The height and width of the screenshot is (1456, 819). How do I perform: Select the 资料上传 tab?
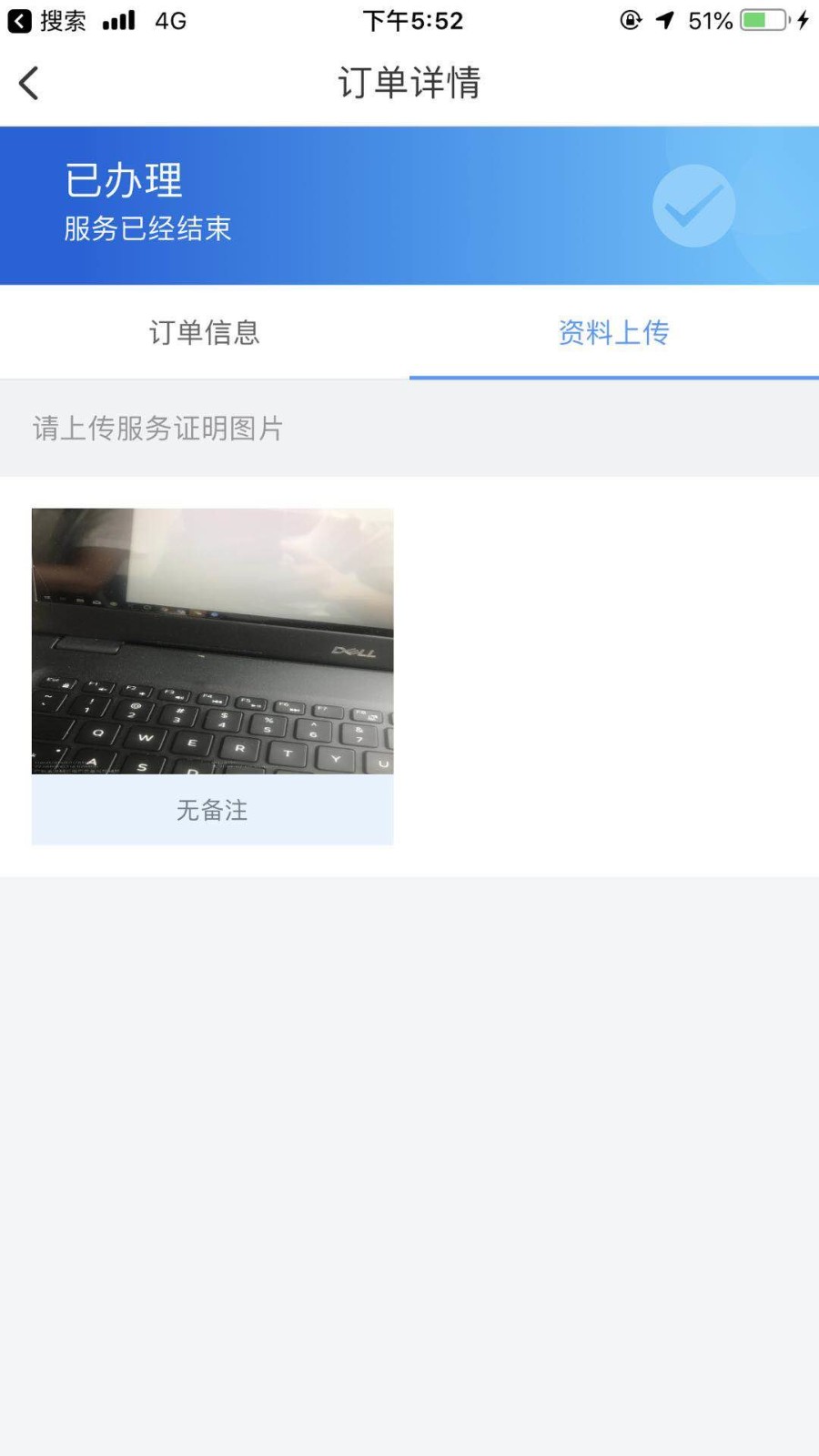click(613, 332)
